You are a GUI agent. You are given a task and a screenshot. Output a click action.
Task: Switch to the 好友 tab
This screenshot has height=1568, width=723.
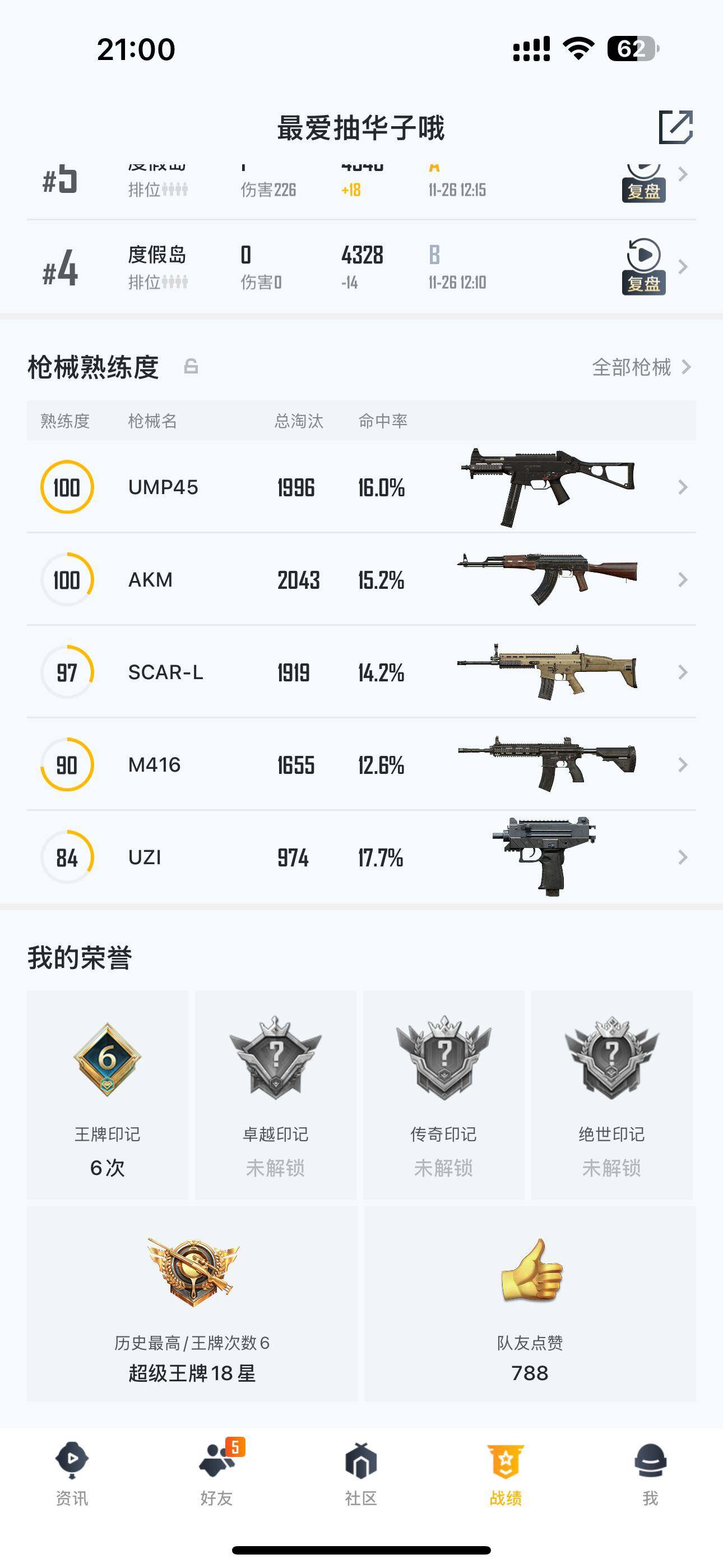click(x=217, y=1474)
